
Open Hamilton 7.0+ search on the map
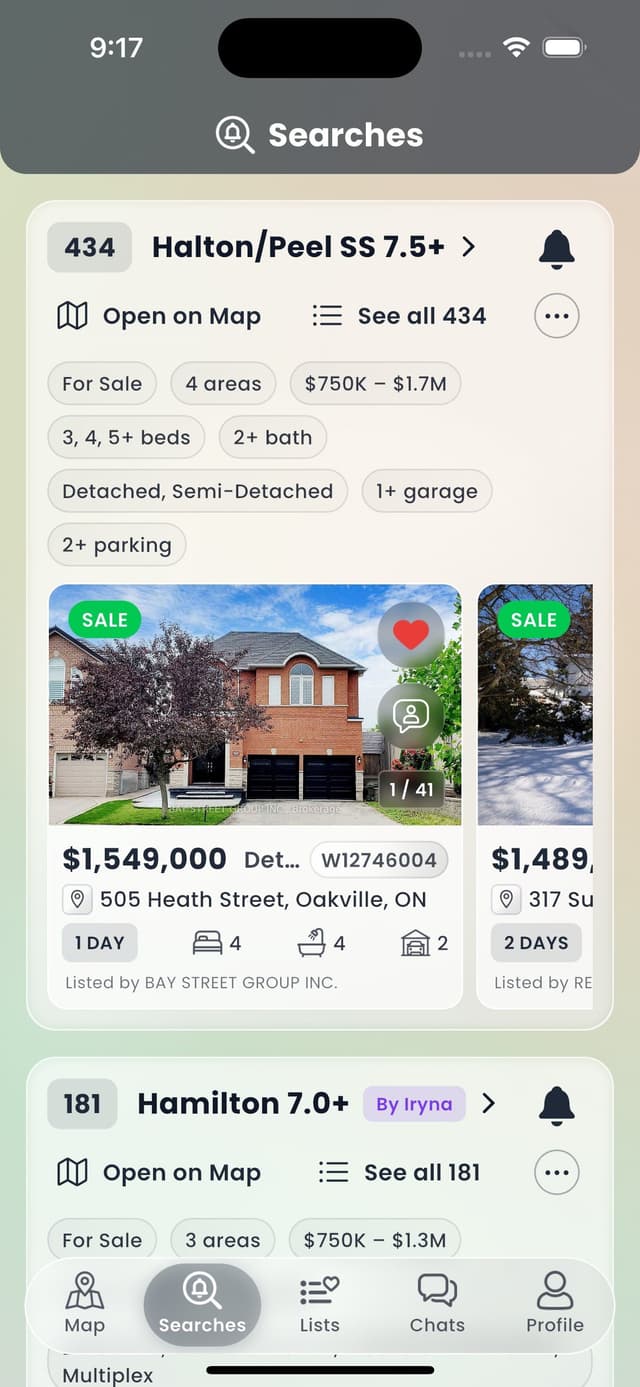click(x=160, y=1172)
